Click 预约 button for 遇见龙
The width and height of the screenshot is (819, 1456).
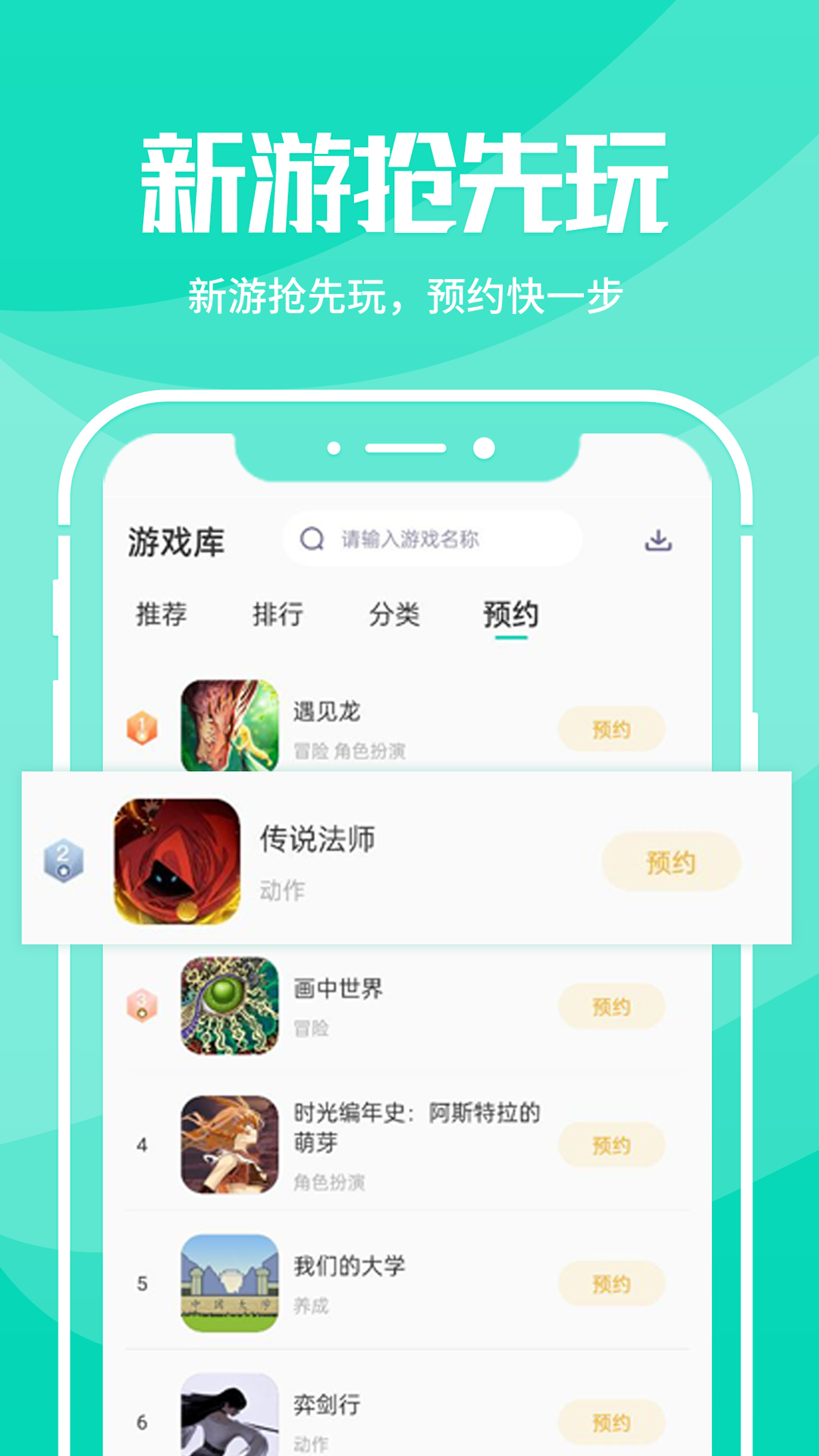pos(612,728)
